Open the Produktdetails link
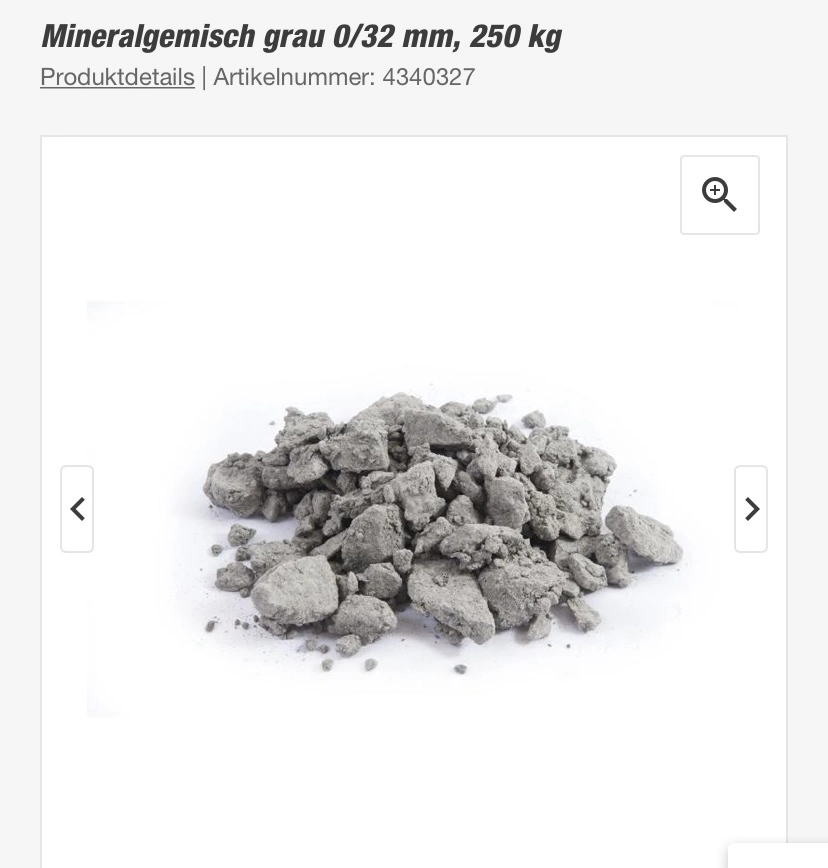Screen dimensions: 828x868 coord(117,77)
